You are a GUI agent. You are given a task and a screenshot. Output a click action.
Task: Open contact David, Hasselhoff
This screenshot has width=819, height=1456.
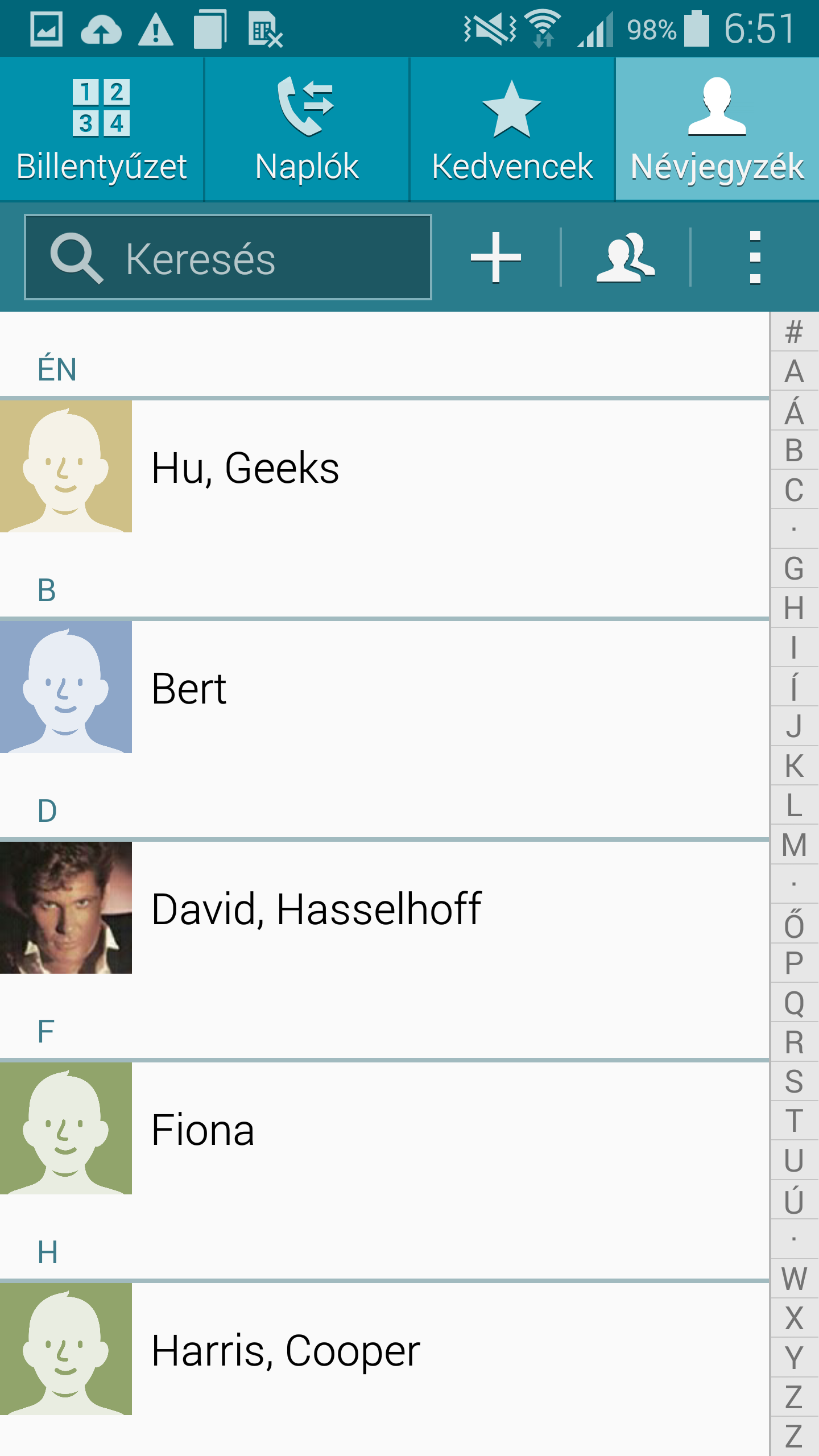click(x=384, y=908)
